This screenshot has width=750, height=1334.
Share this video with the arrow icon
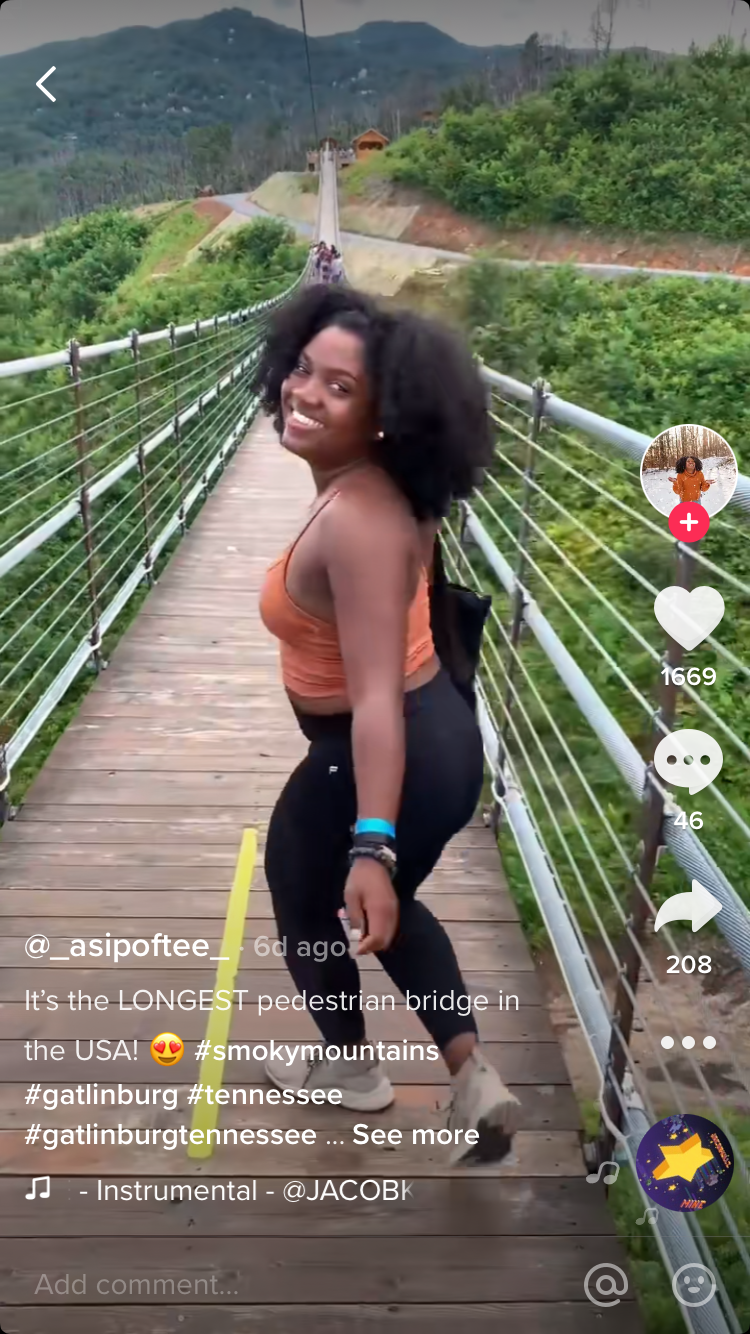[x=689, y=906]
